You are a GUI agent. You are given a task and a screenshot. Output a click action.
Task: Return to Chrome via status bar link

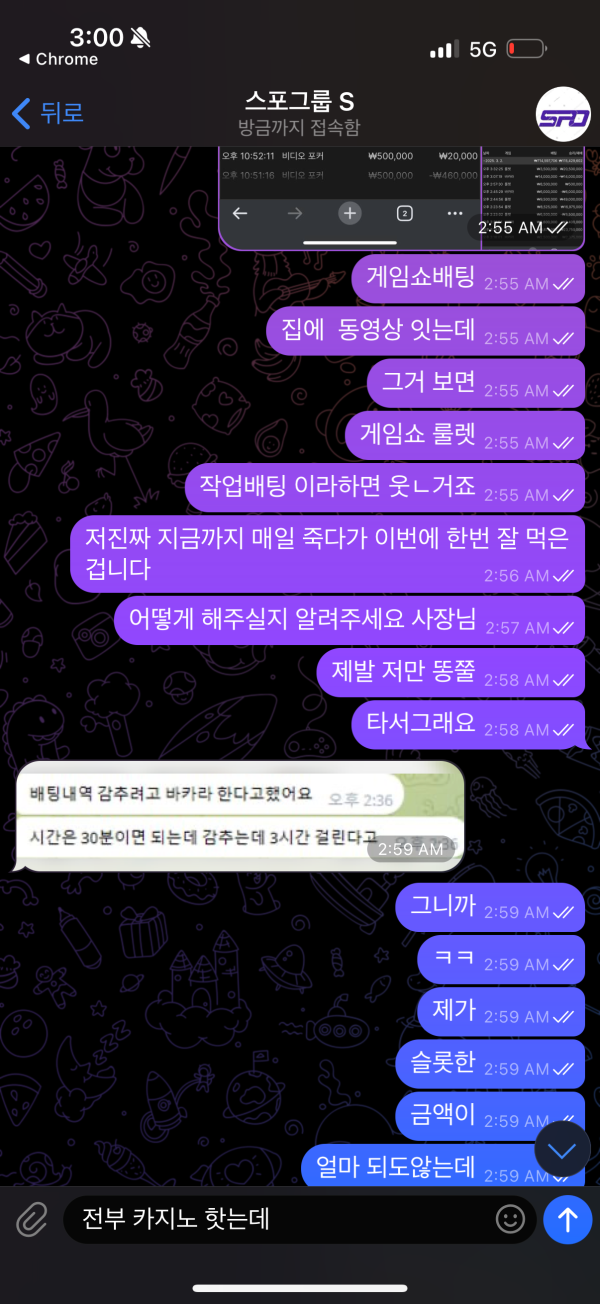click(58, 59)
